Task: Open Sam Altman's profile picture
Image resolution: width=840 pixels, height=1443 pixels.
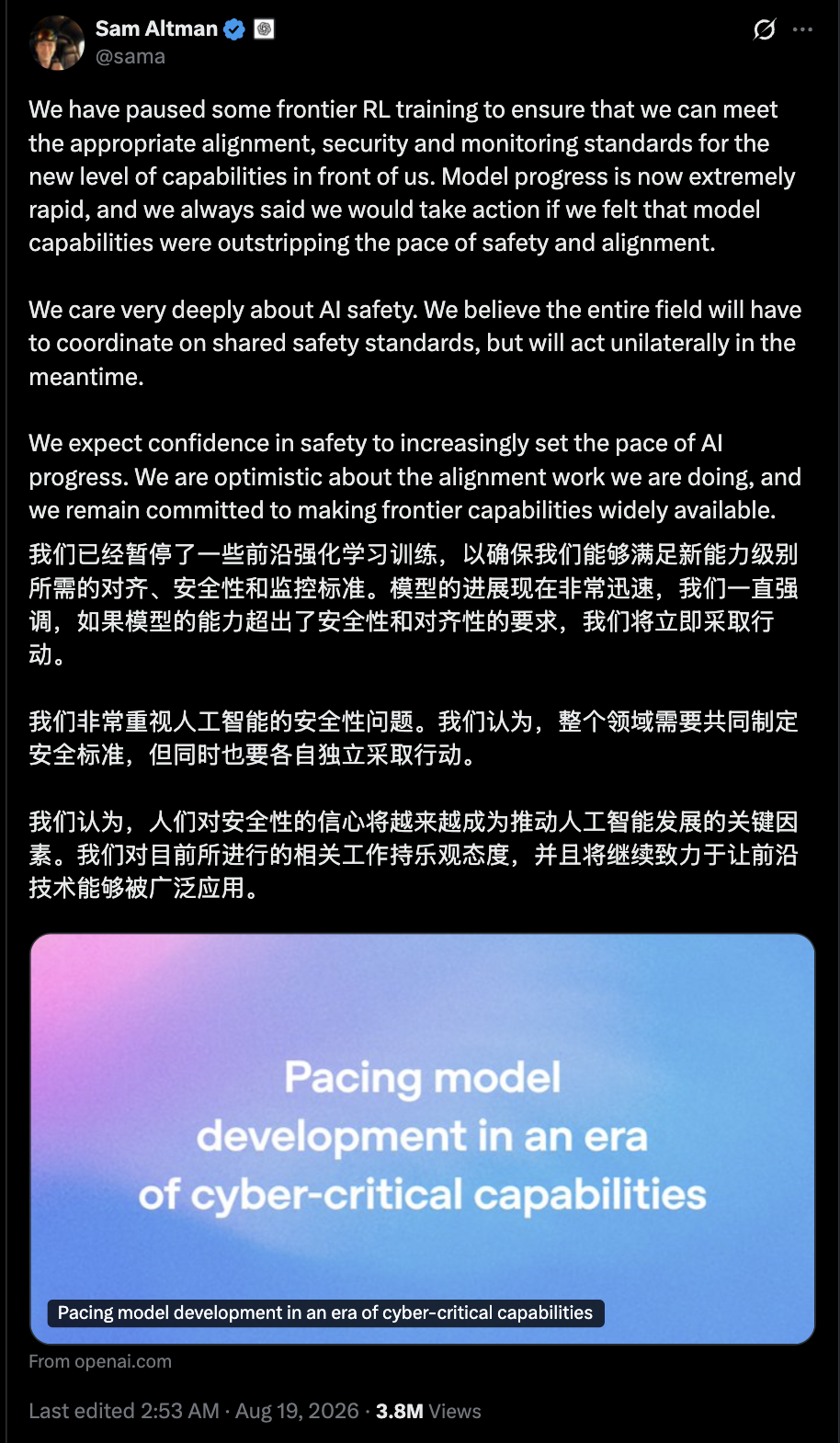Action: click(x=57, y=42)
